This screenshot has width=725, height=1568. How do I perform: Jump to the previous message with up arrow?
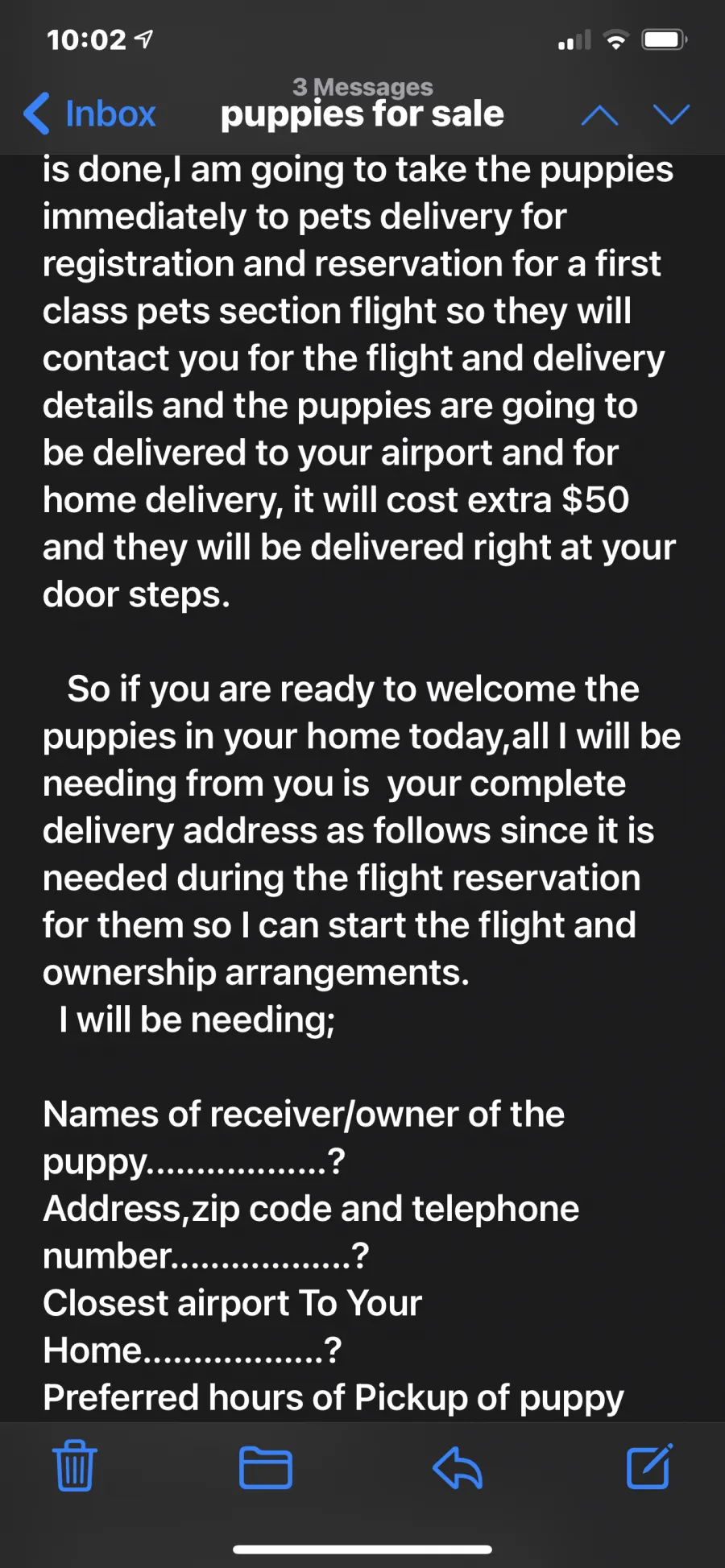[599, 115]
